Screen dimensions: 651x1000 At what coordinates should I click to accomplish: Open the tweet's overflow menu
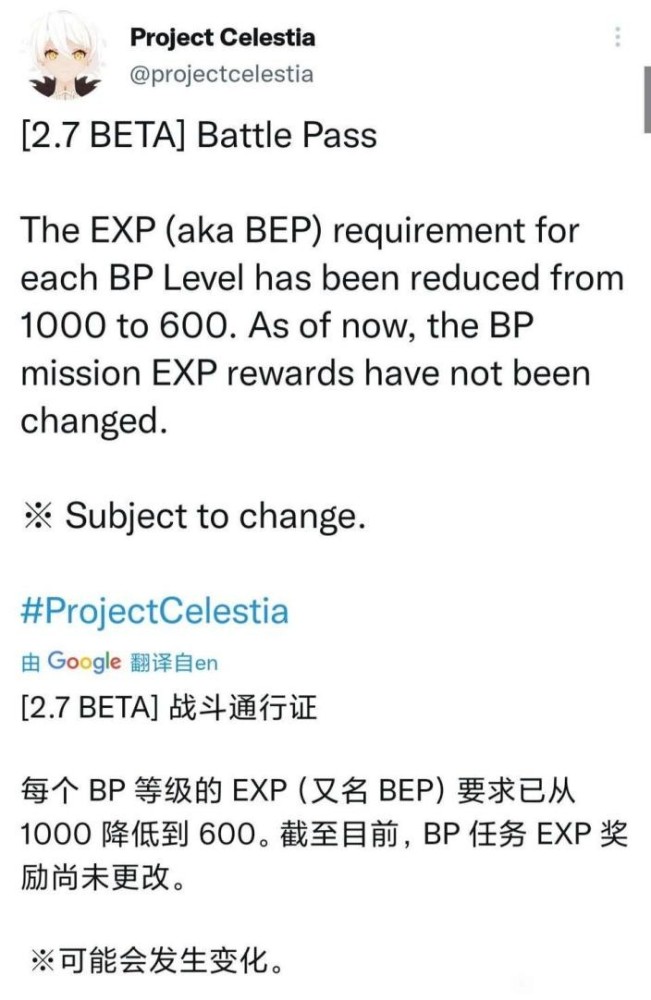619,38
